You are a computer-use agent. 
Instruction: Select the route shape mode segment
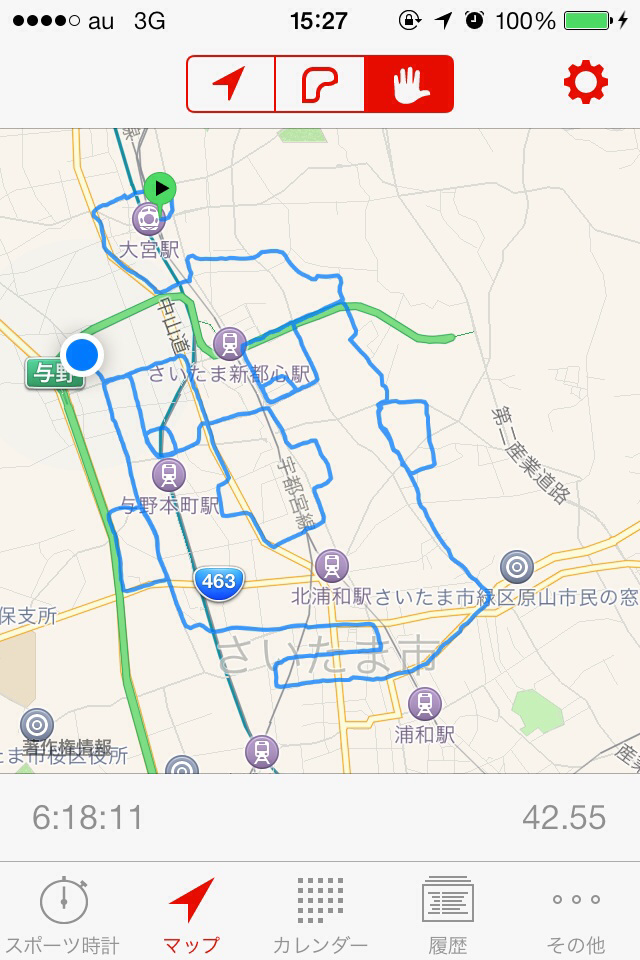(x=320, y=84)
